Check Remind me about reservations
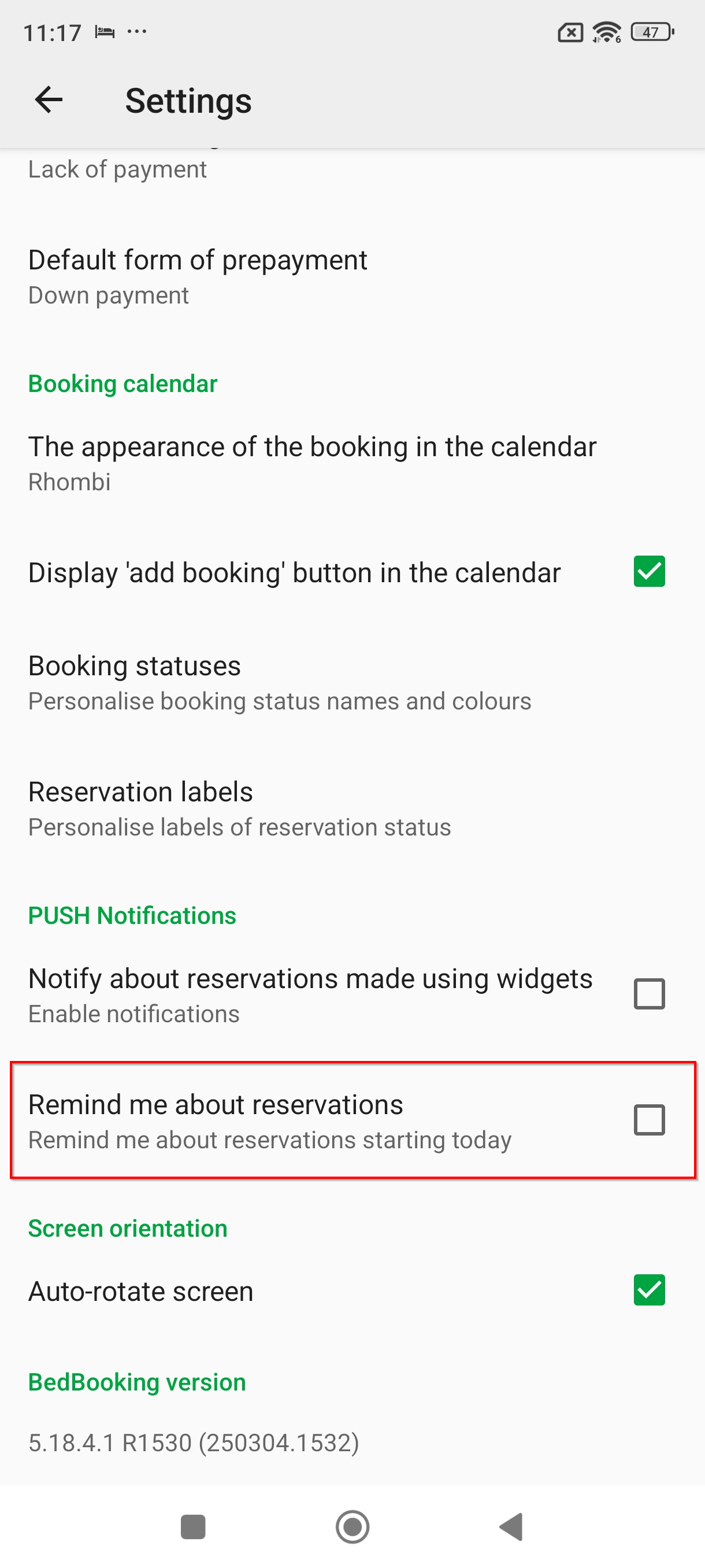705x1568 pixels. pyautogui.click(x=649, y=1120)
